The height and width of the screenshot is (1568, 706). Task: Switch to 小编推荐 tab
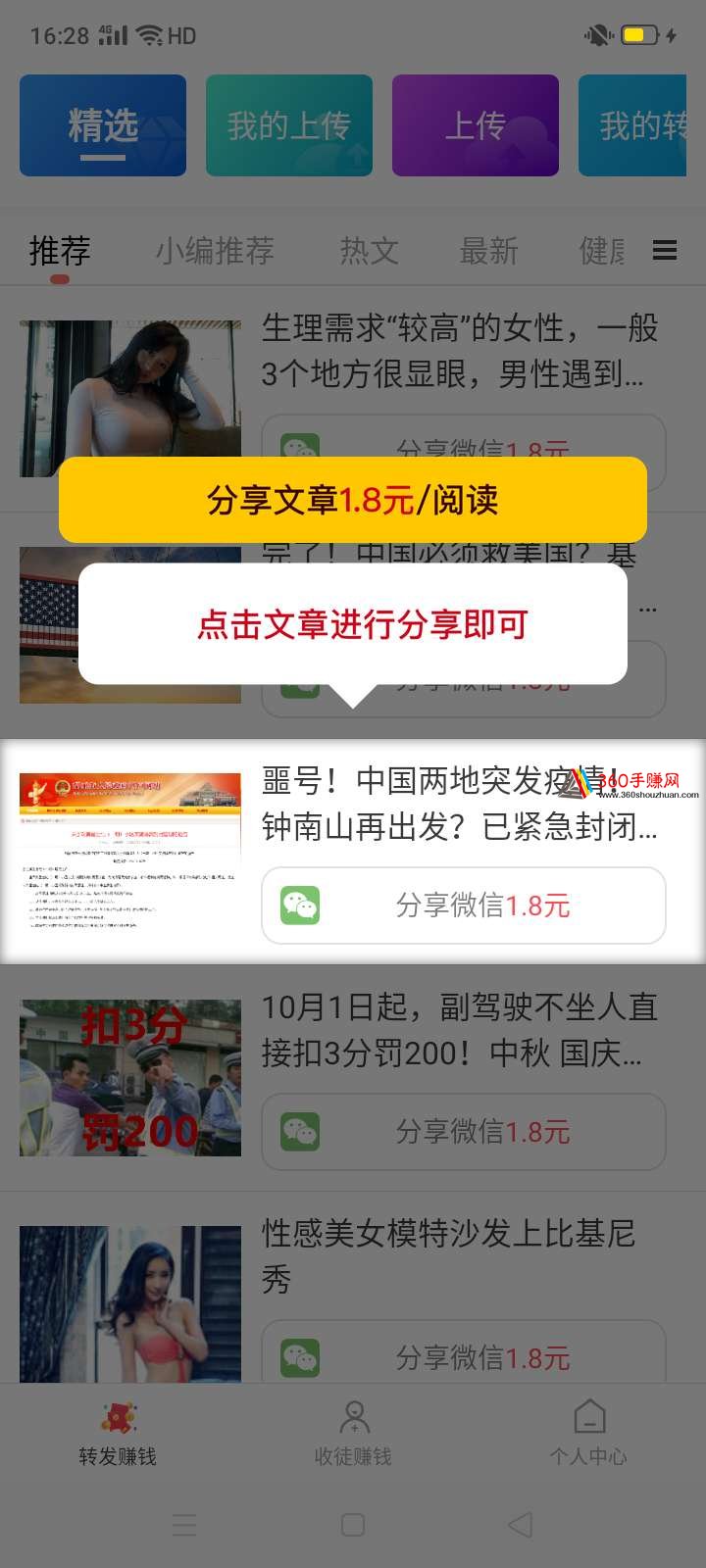[x=215, y=251]
